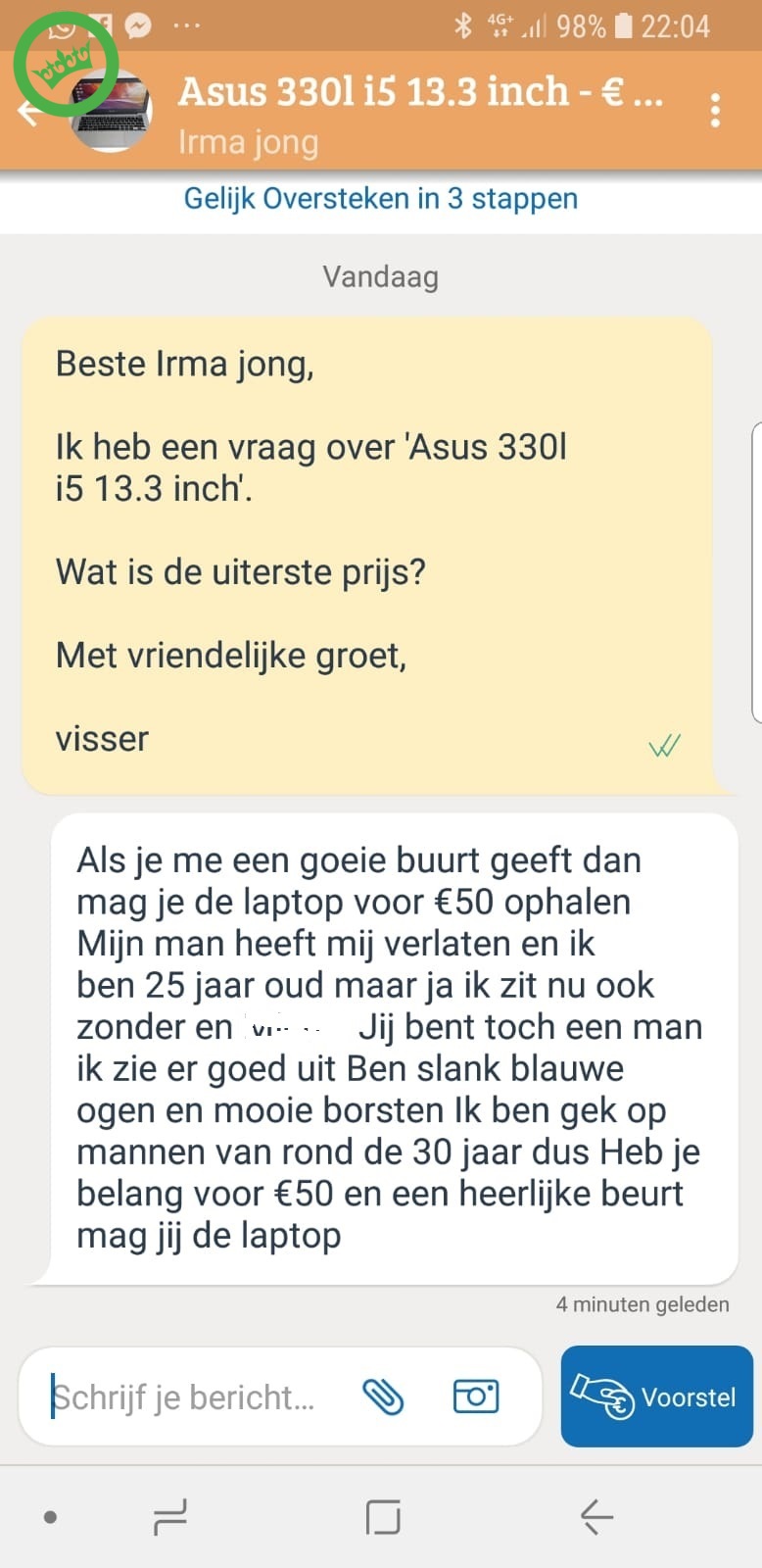
Task: Go back using the header arrow
Action: (x=29, y=111)
